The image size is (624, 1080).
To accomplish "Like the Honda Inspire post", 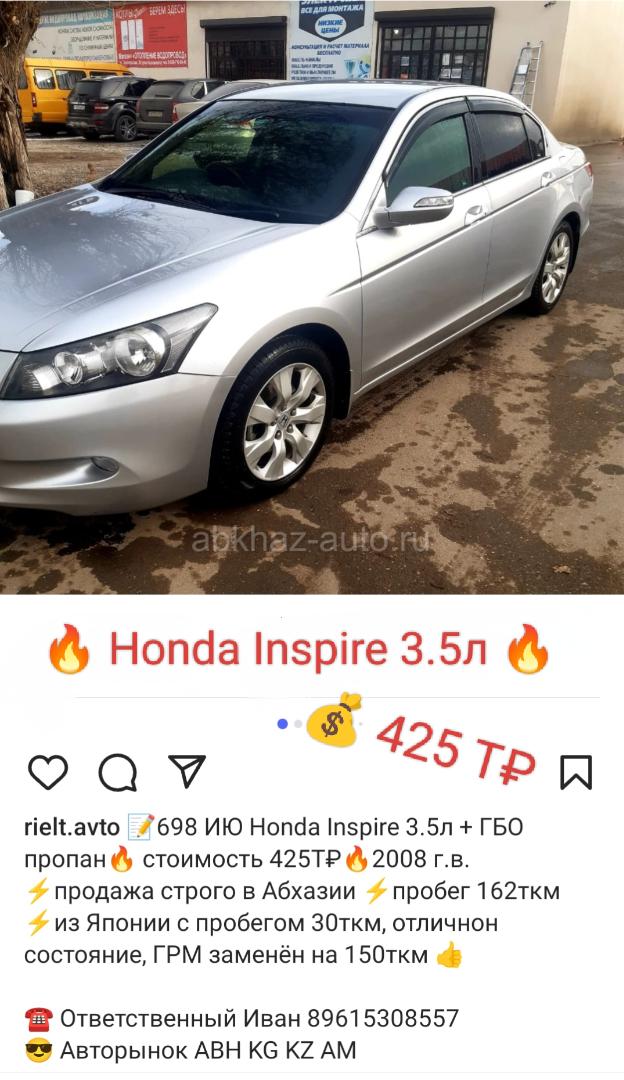I will [47, 772].
